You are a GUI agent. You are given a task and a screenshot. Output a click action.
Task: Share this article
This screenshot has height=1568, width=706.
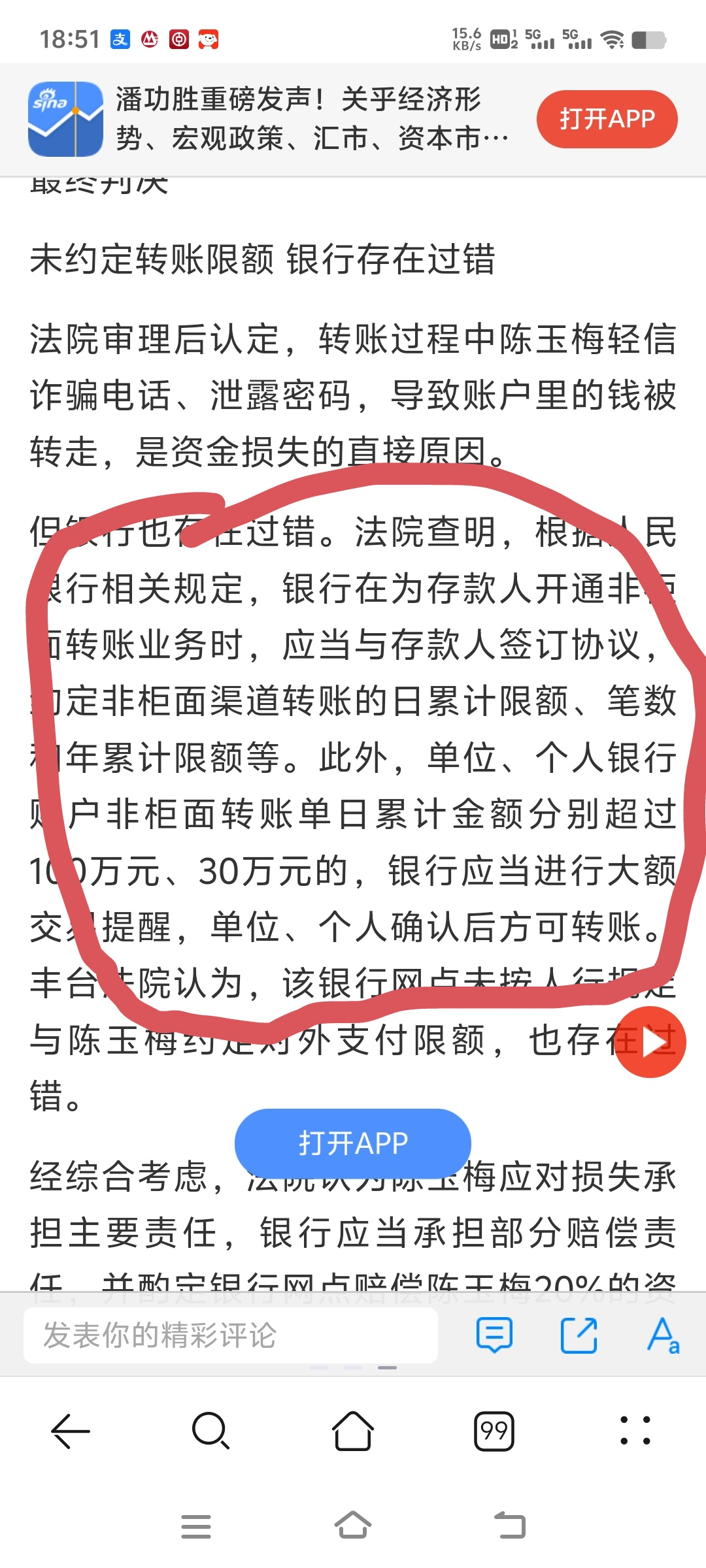579,1335
